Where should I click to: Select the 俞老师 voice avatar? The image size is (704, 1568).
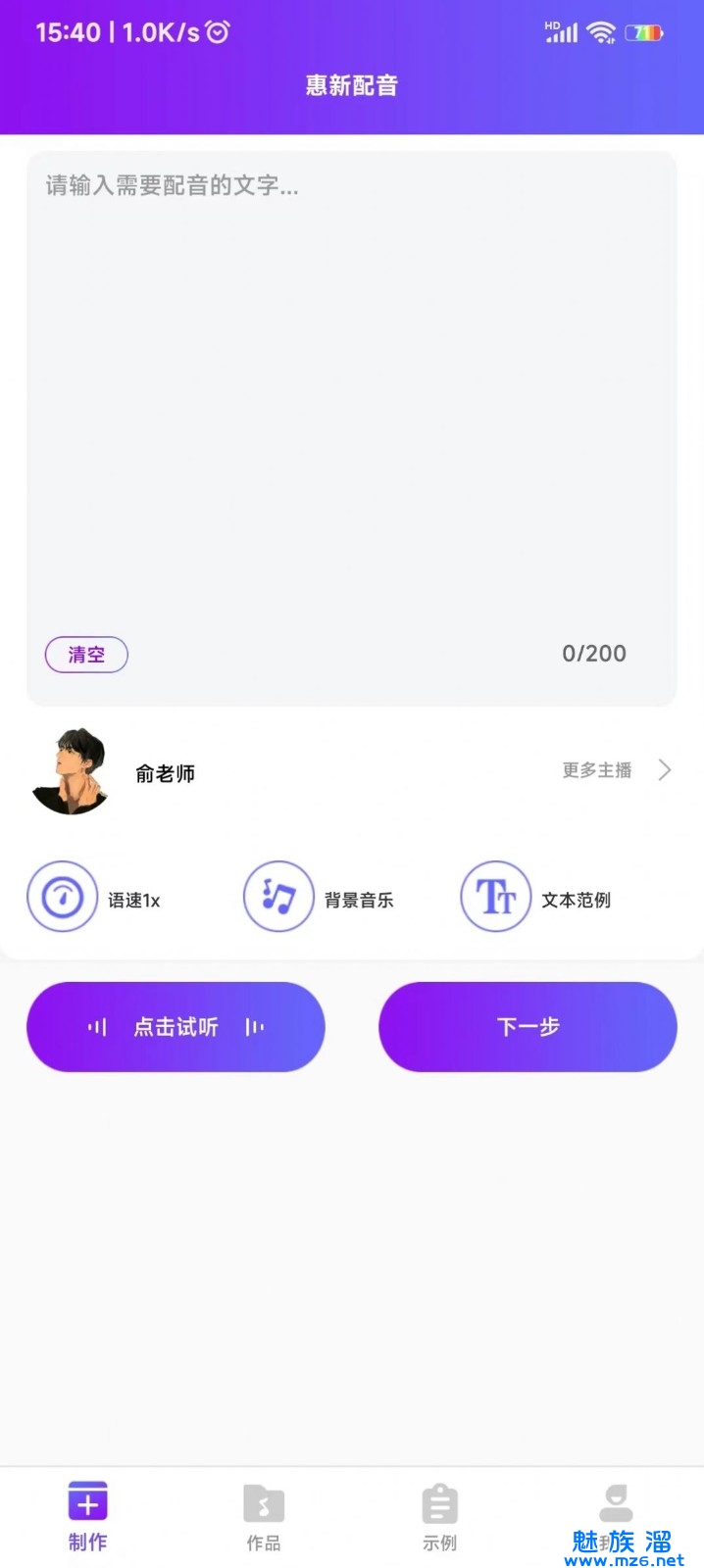(x=71, y=772)
